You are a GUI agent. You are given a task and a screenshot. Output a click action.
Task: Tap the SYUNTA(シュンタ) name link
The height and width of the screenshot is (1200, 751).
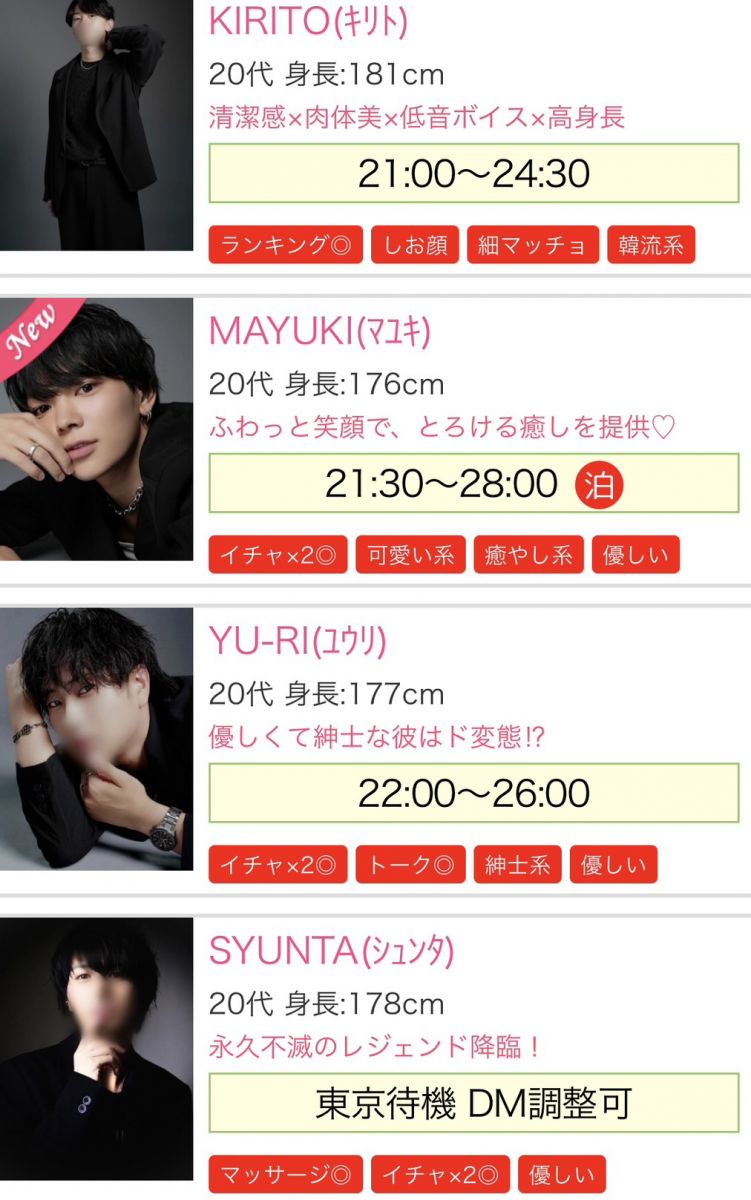(x=331, y=951)
